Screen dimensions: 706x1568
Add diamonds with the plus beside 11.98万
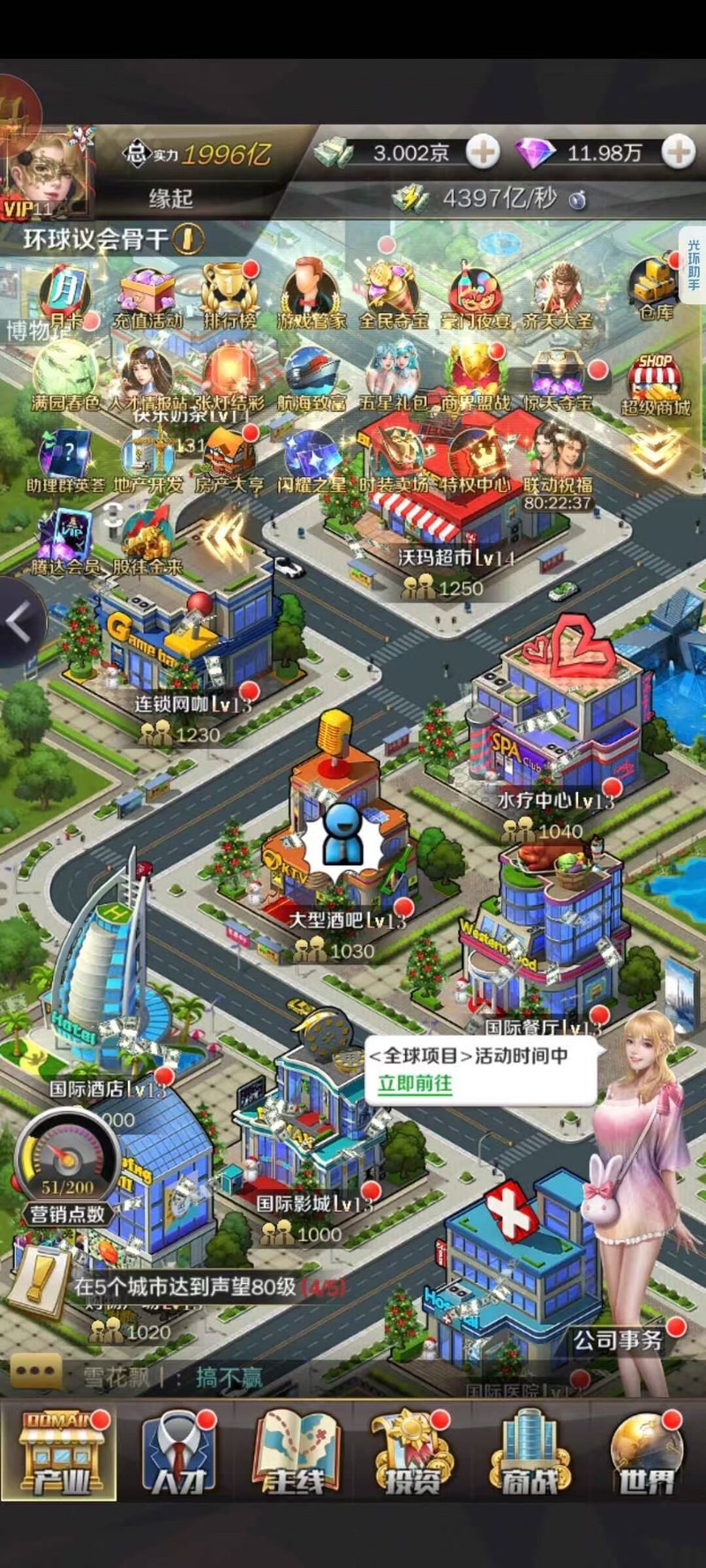coord(678,153)
